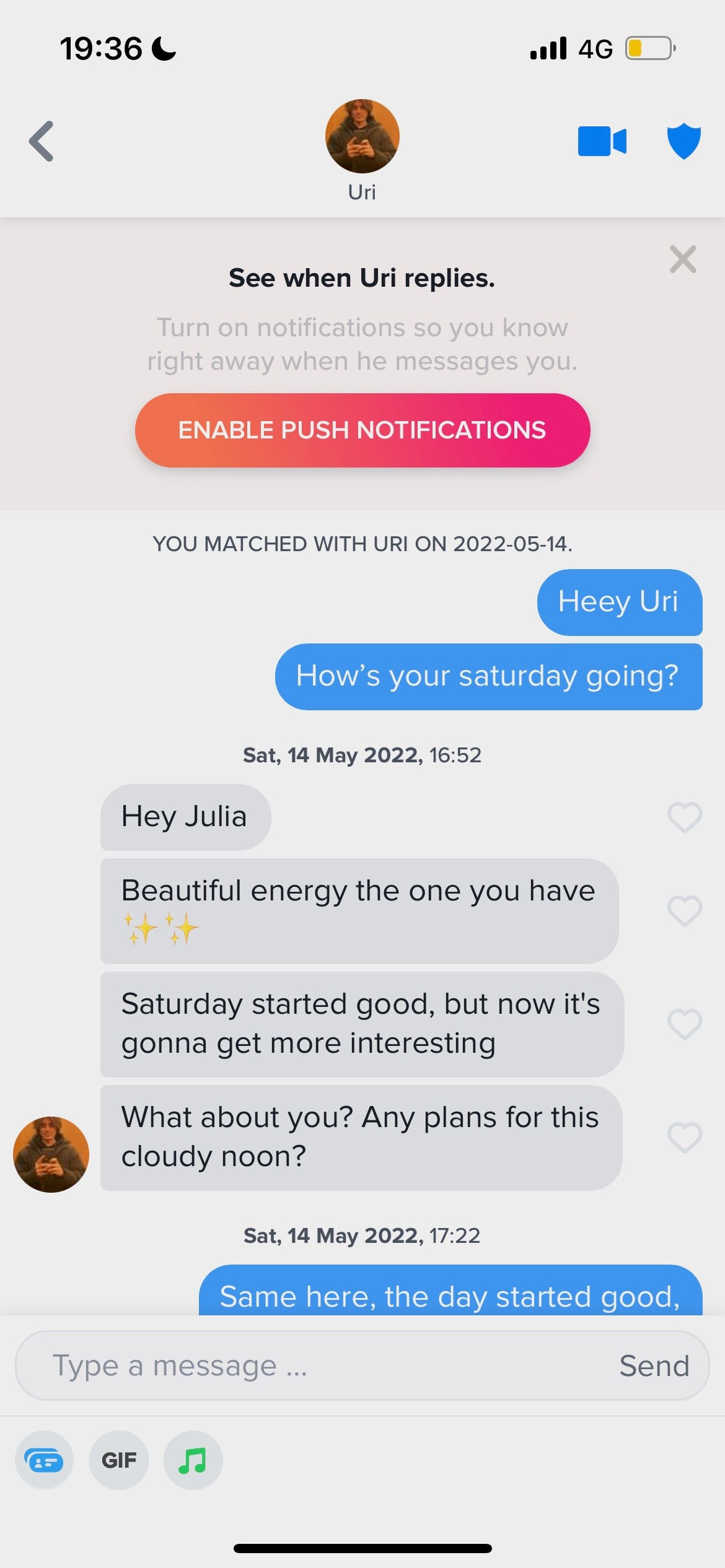Dismiss the notifications banner

[683, 259]
